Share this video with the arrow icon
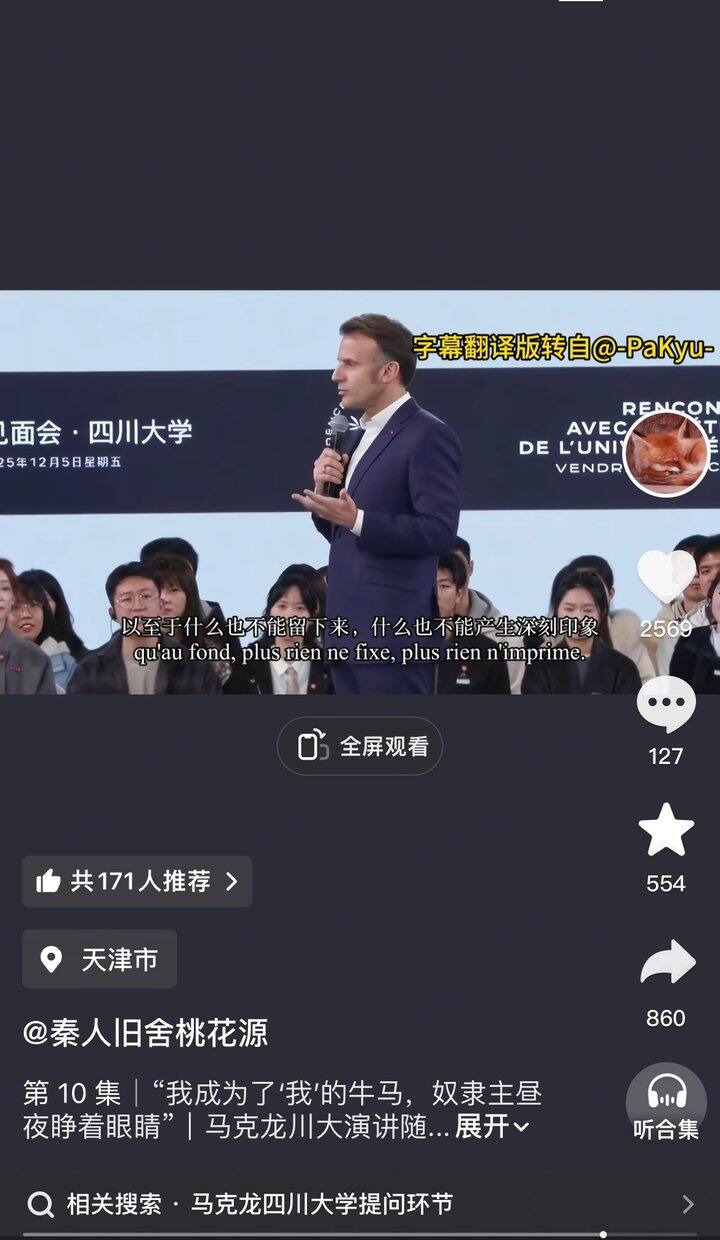 [x=667, y=963]
